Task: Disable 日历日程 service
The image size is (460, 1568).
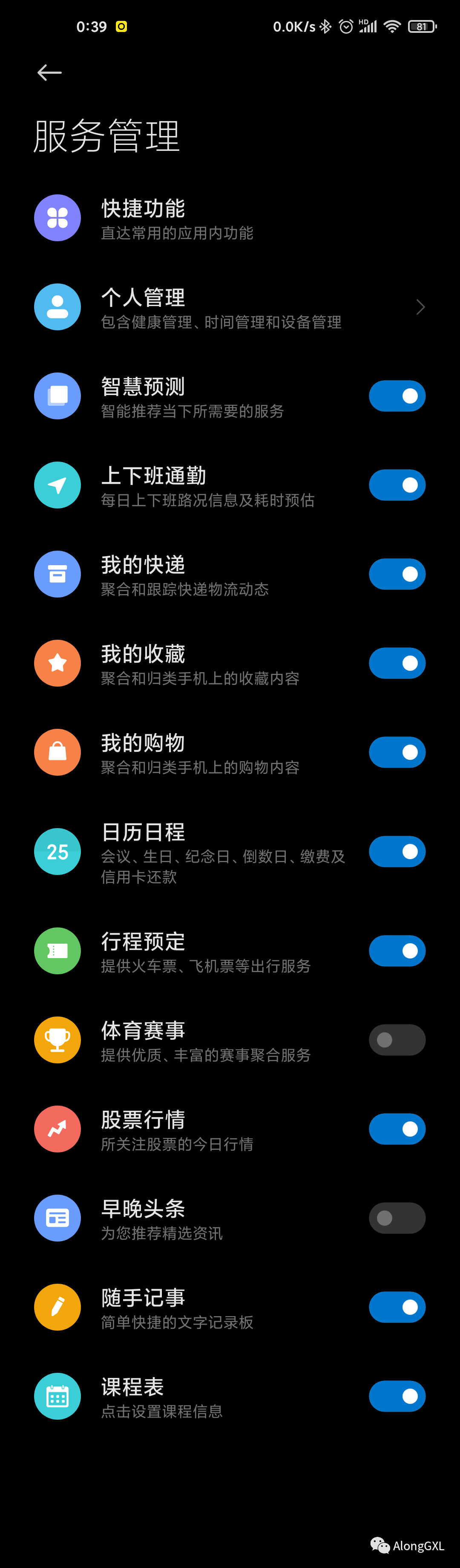Action: tap(397, 852)
